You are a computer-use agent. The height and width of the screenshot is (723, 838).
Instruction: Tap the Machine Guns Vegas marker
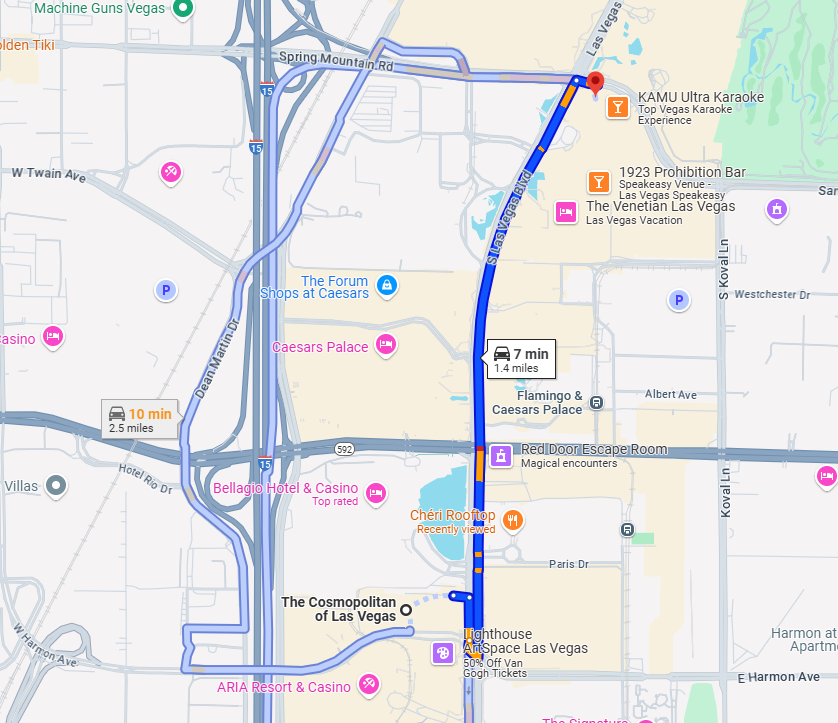182,9
